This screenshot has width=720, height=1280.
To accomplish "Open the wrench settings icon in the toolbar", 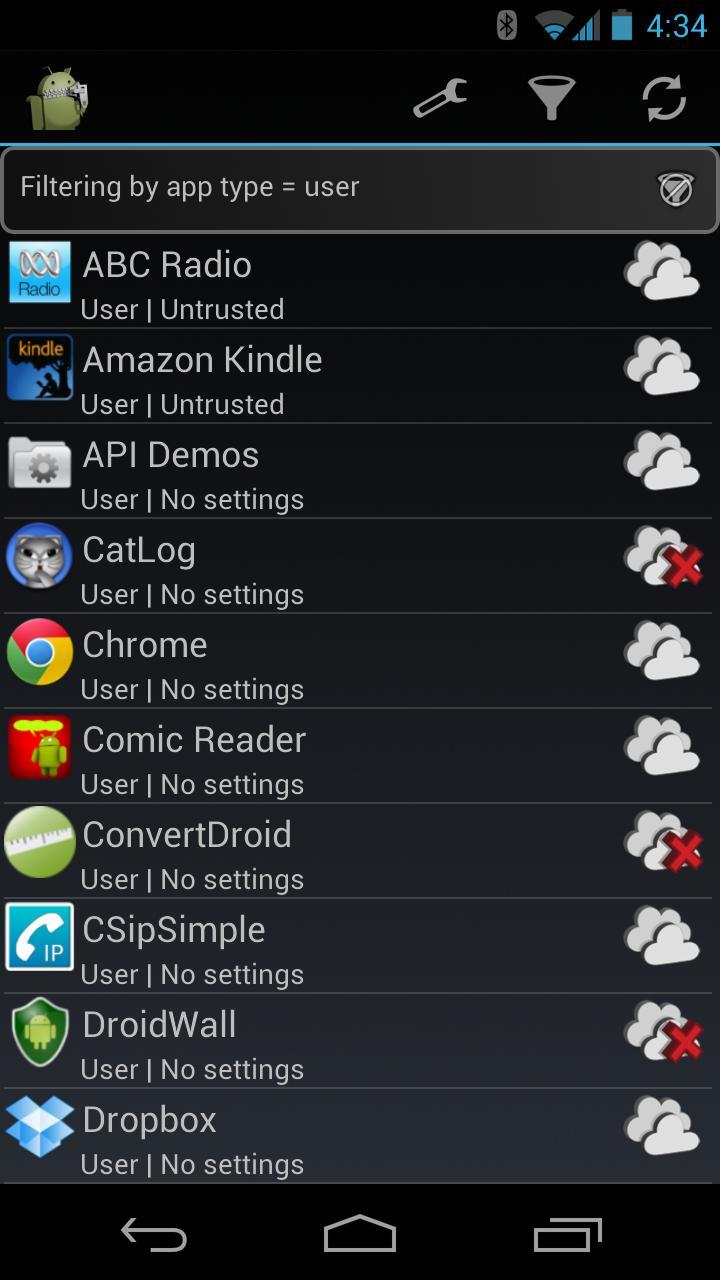I will (438, 97).
